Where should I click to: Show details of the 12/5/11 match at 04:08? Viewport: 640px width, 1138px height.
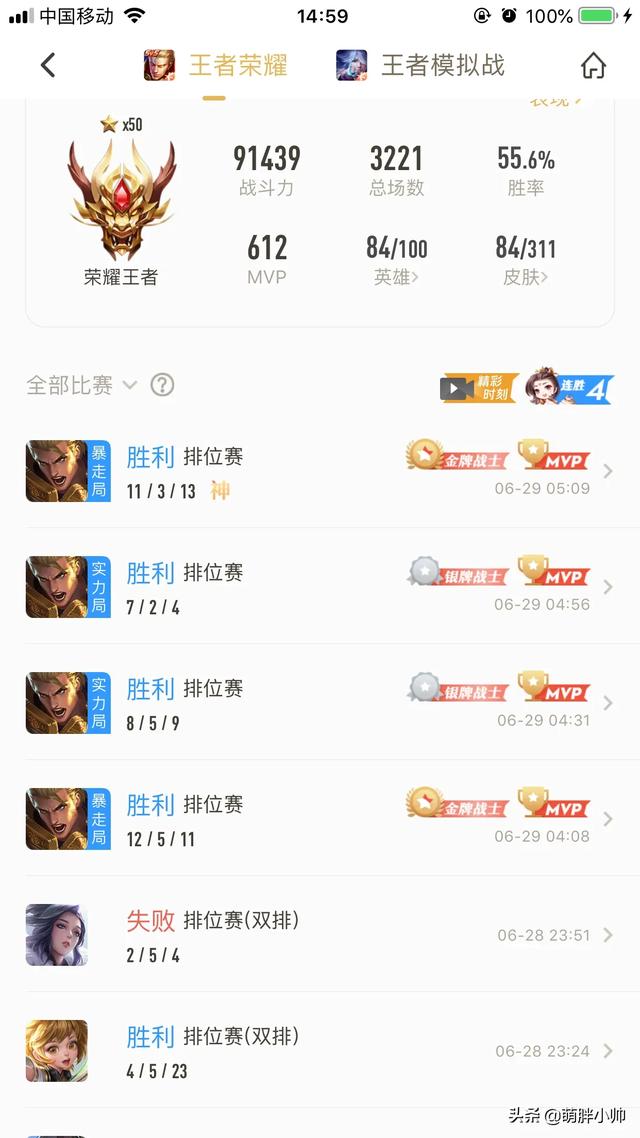[x=320, y=819]
